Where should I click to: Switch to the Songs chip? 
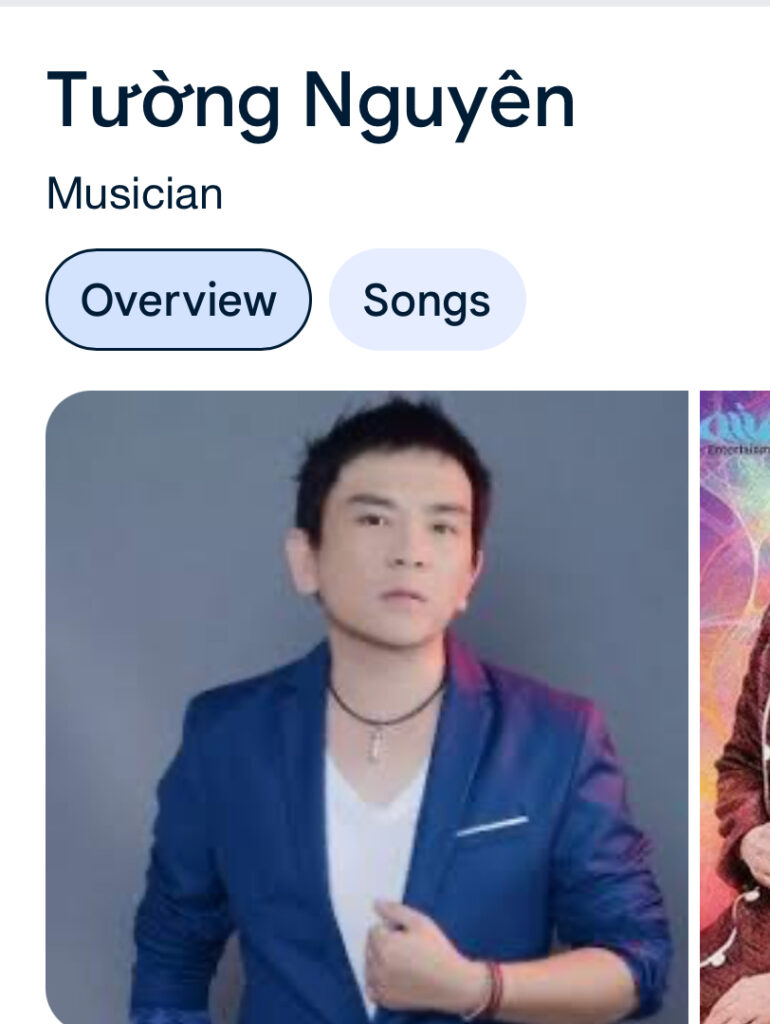[x=427, y=300]
